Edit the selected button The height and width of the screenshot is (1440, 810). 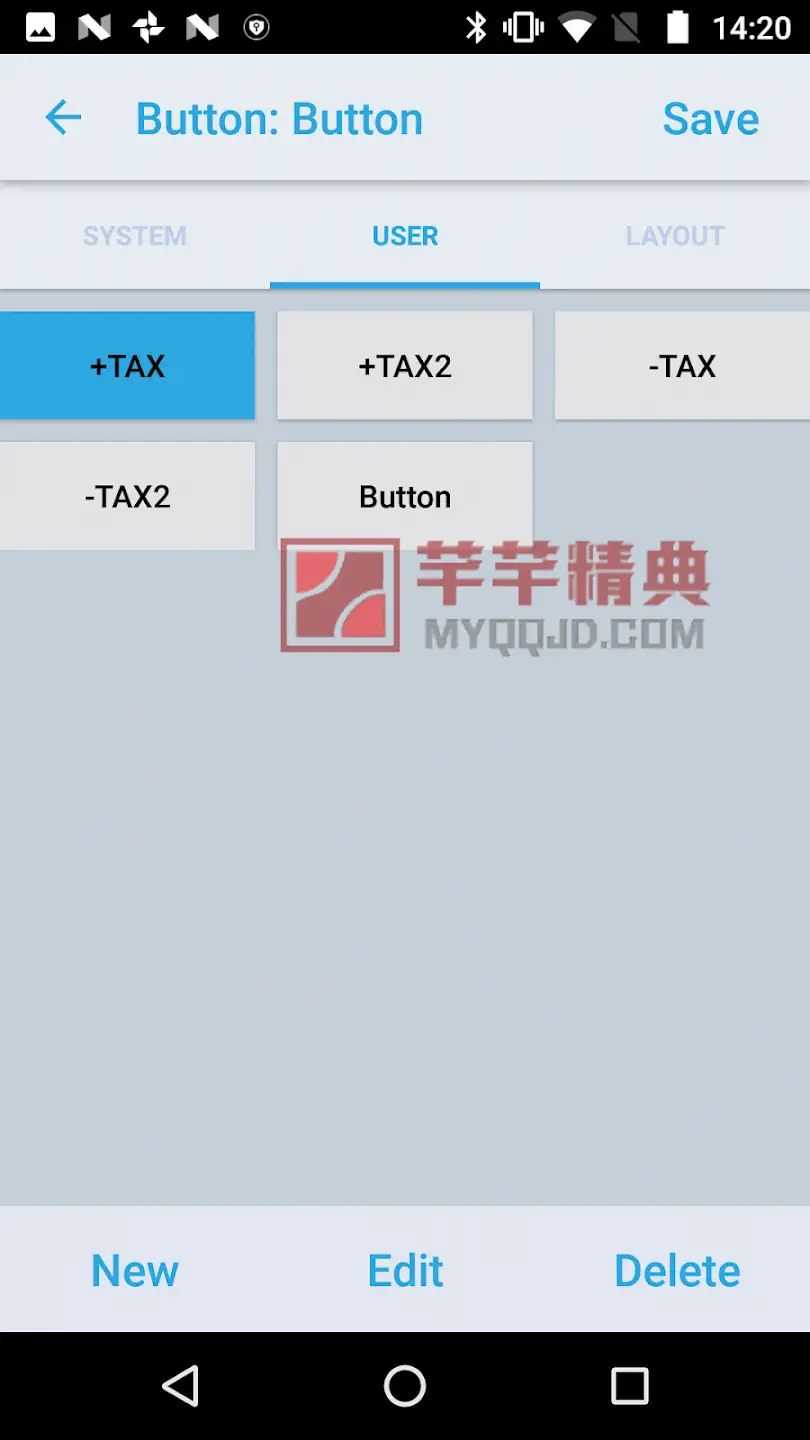pos(405,1270)
